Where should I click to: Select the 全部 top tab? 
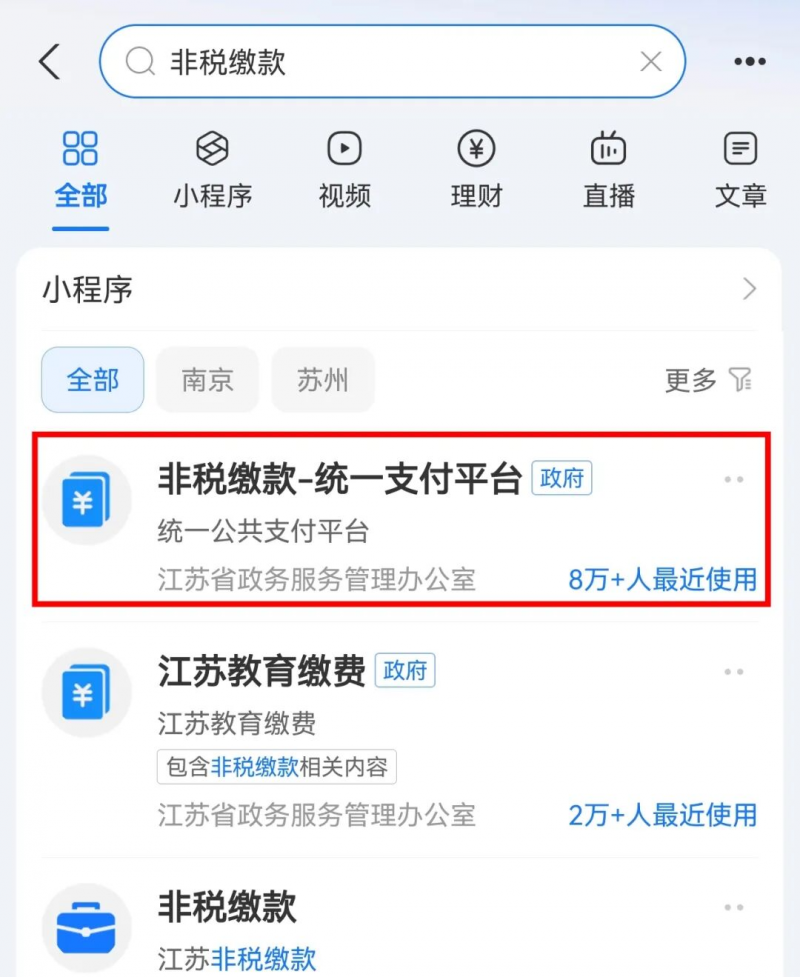coord(80,168)
